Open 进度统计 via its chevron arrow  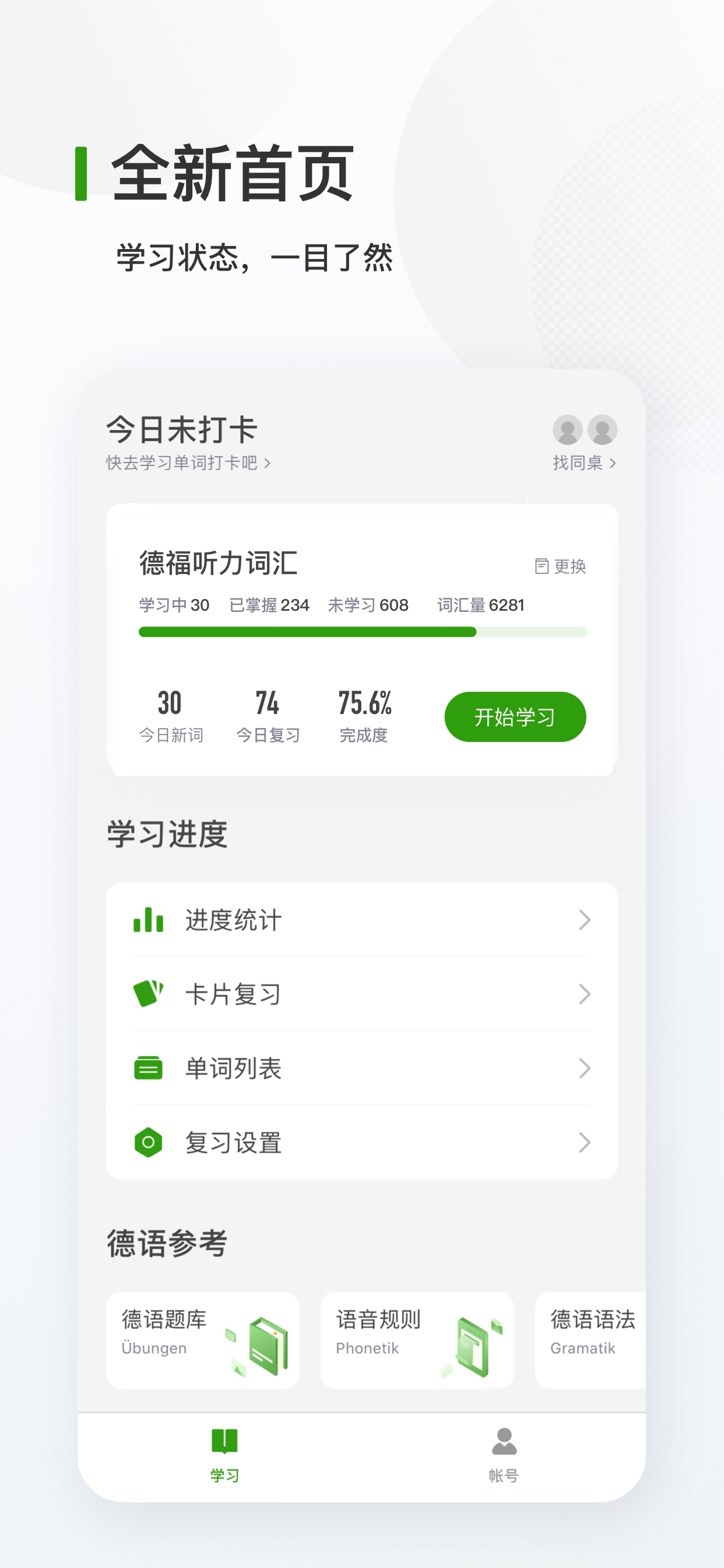pos(585,921)
